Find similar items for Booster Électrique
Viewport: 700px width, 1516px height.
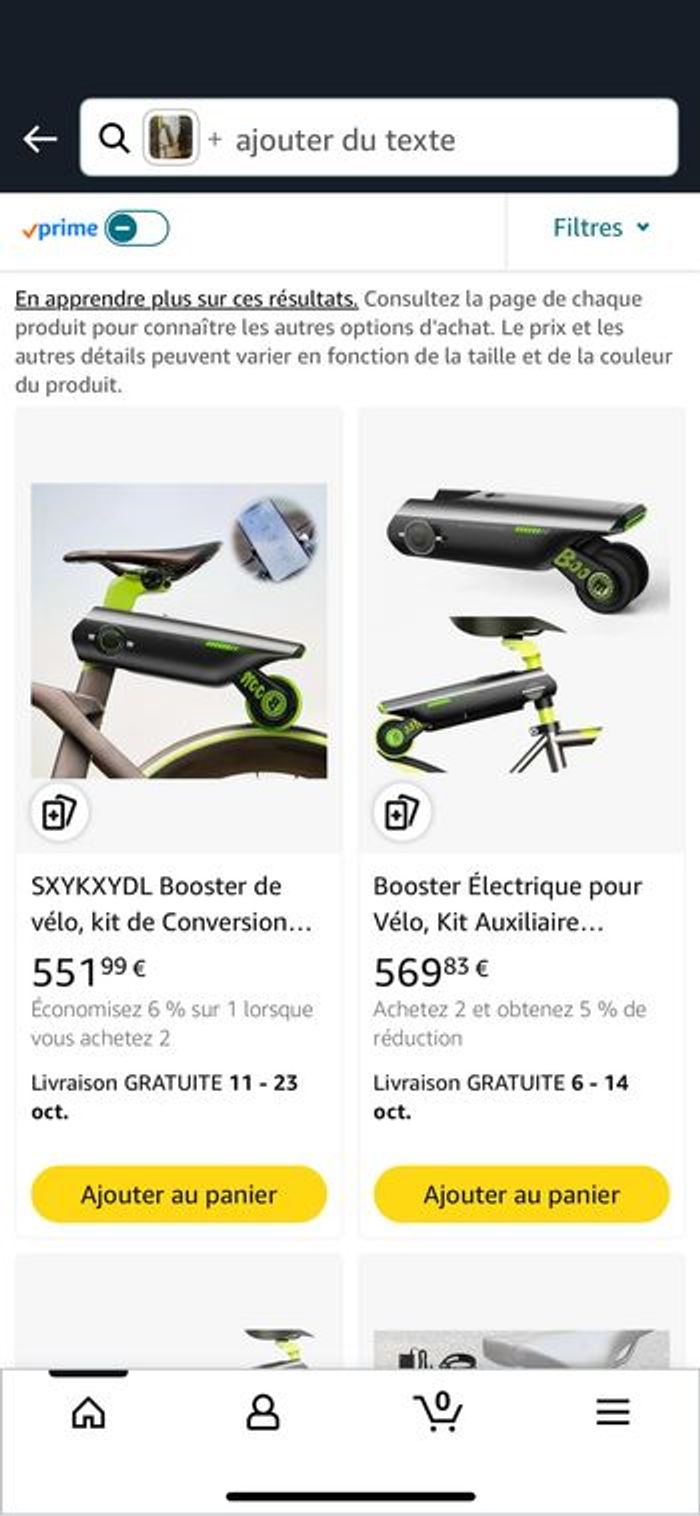tap(402, 813)
